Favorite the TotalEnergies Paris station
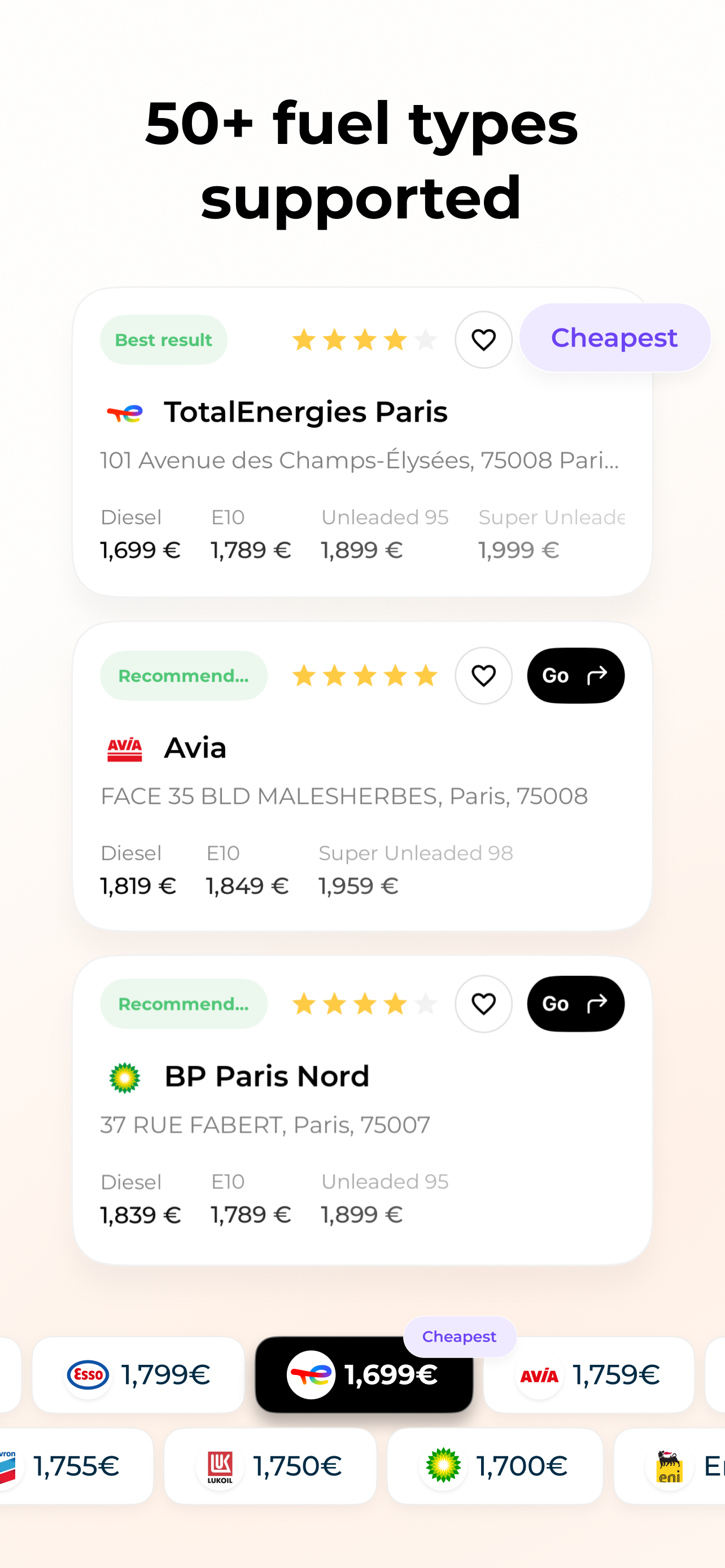 (x=483, y=340)
